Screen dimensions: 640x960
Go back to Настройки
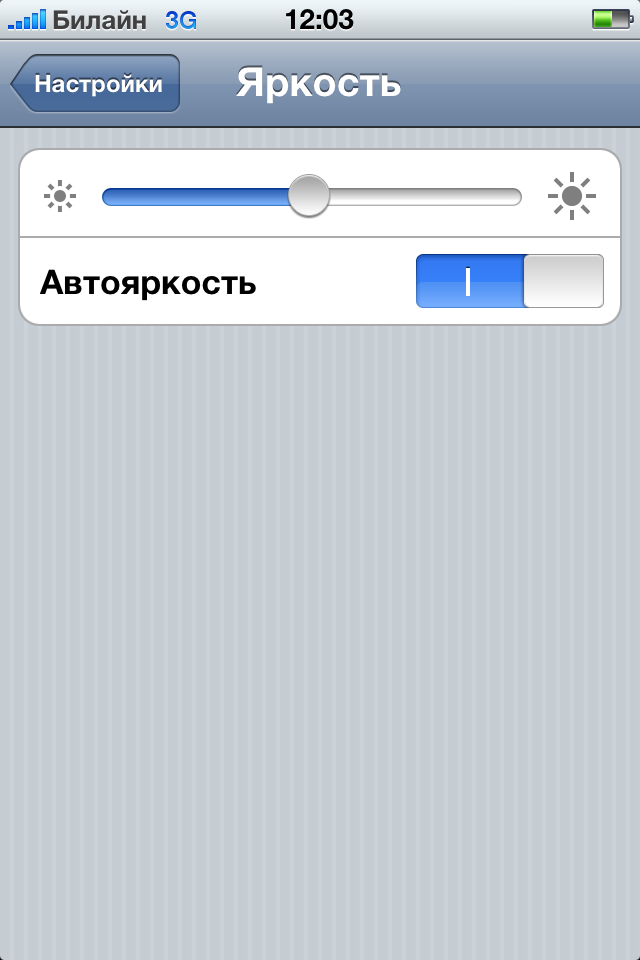tap(97, 84)
